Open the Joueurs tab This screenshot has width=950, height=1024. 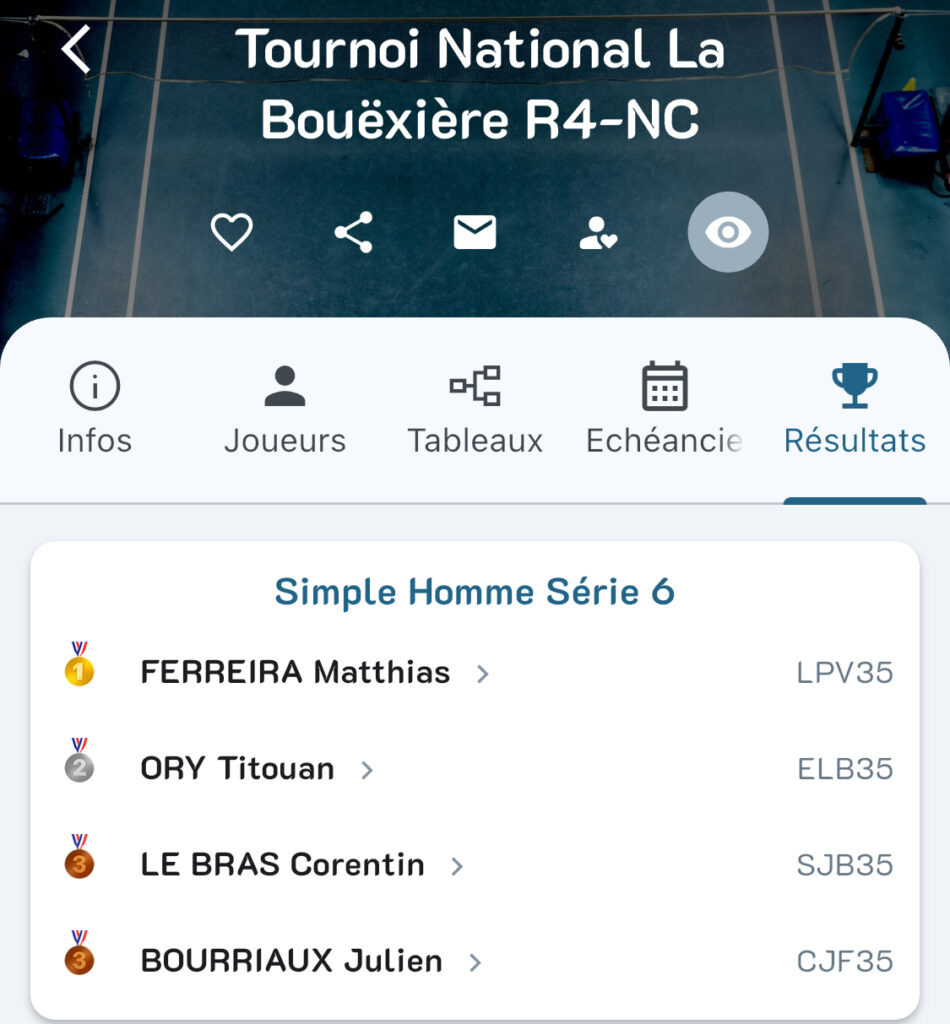coord(285,409)
